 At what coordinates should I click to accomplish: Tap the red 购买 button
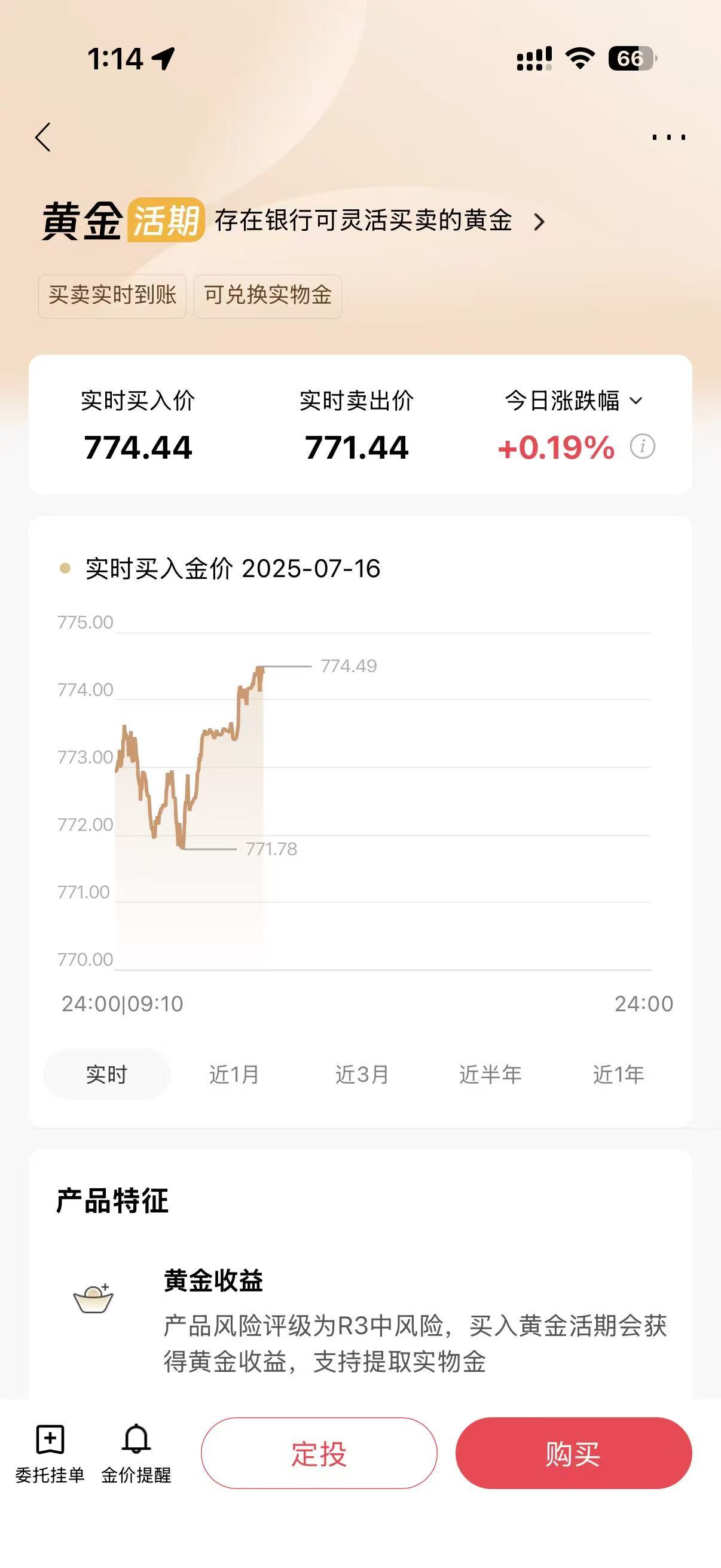(573, 1453)
